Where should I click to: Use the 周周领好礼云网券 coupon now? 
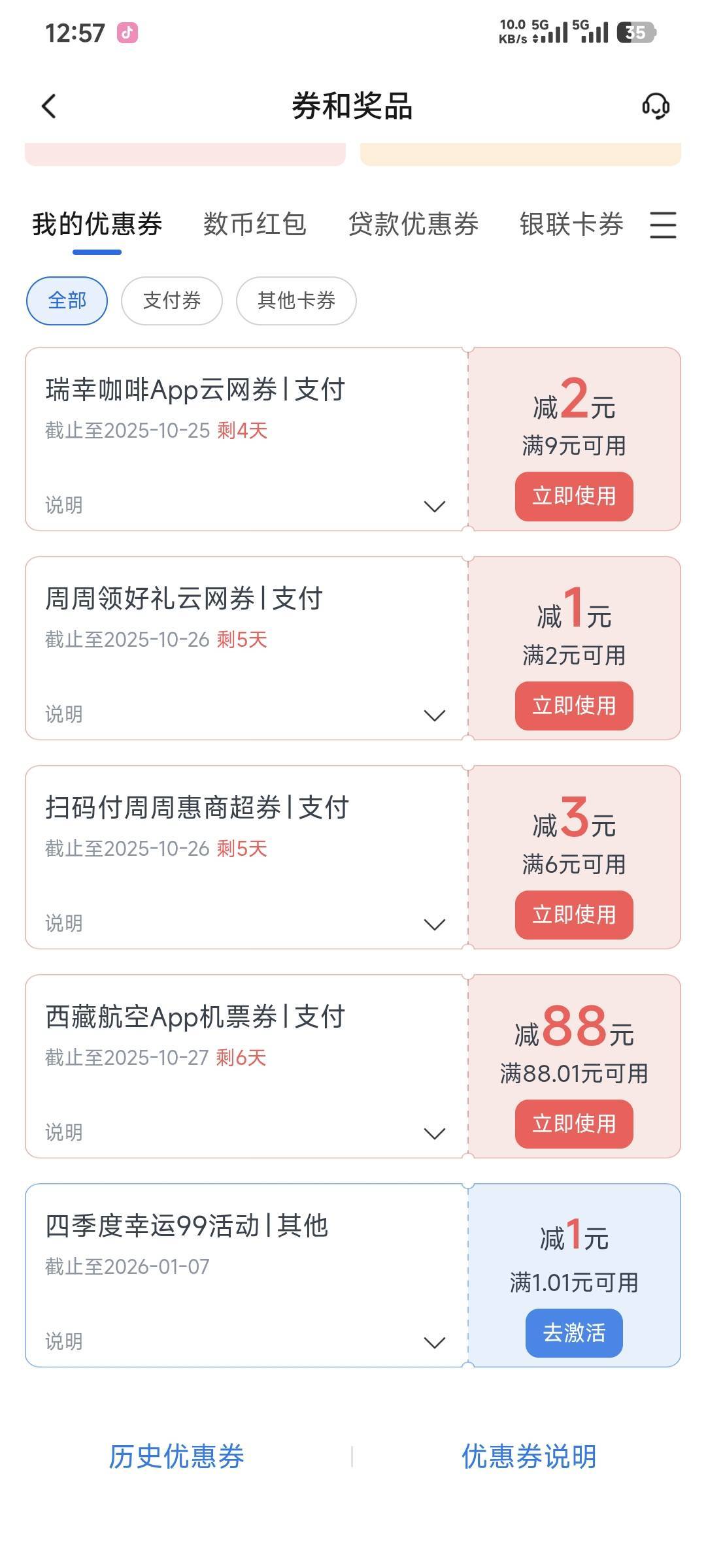coord(574,706)
